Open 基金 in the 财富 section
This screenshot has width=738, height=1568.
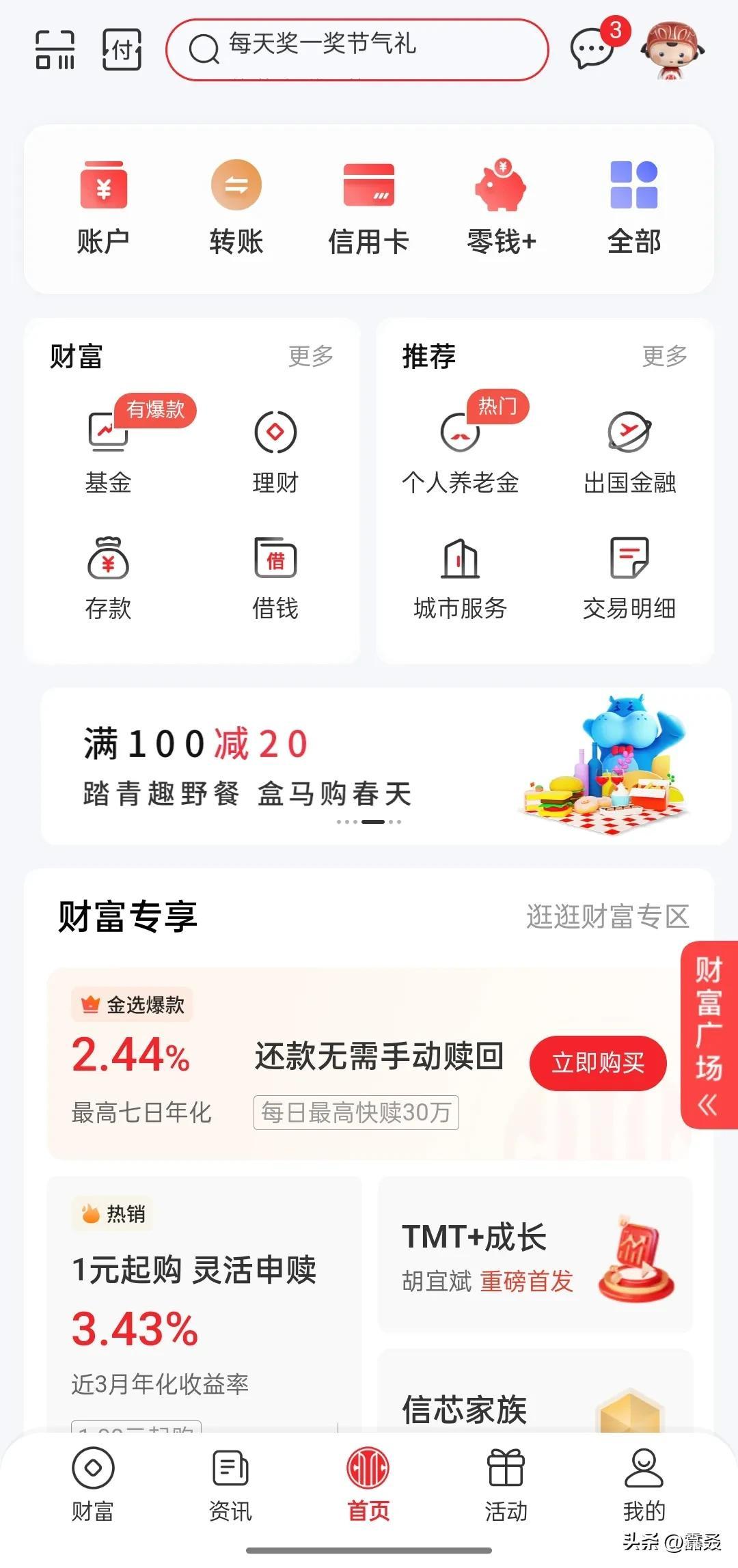tap(109, 452)
